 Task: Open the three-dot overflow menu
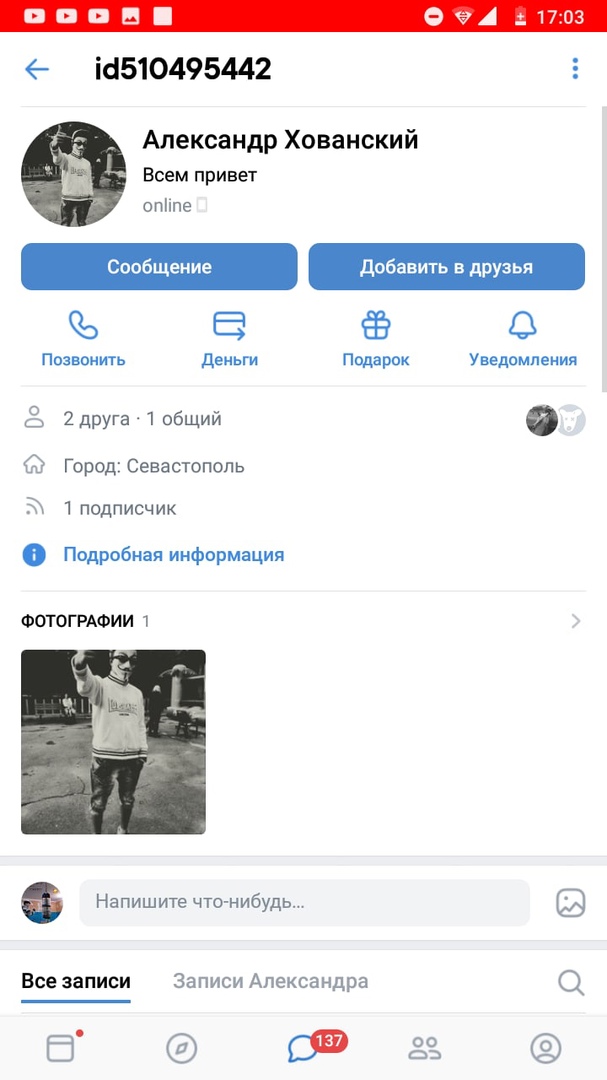[x=575, y=69]
